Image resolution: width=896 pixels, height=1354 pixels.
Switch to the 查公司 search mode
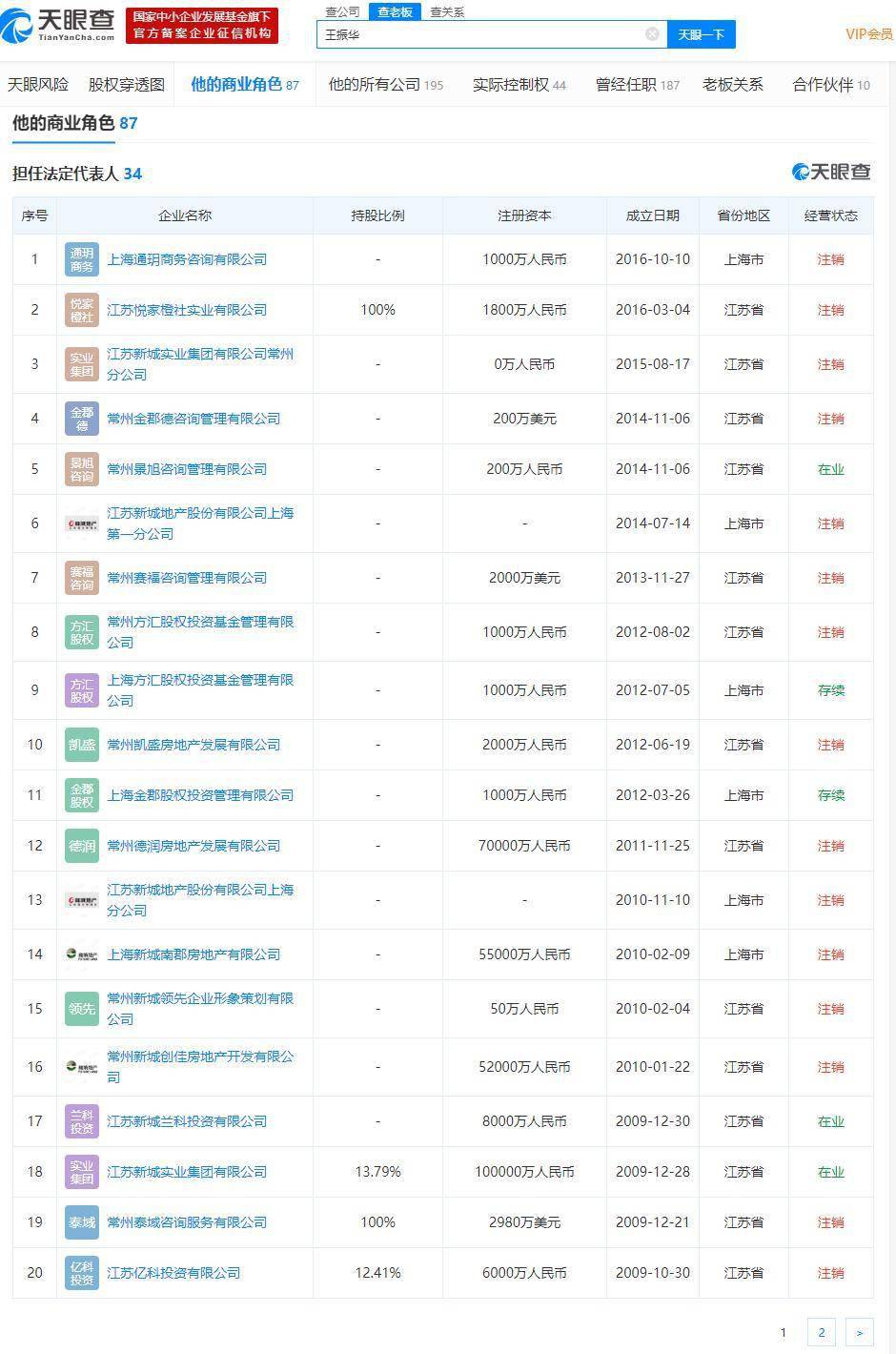pyautogui.click(x=342, y=11)
